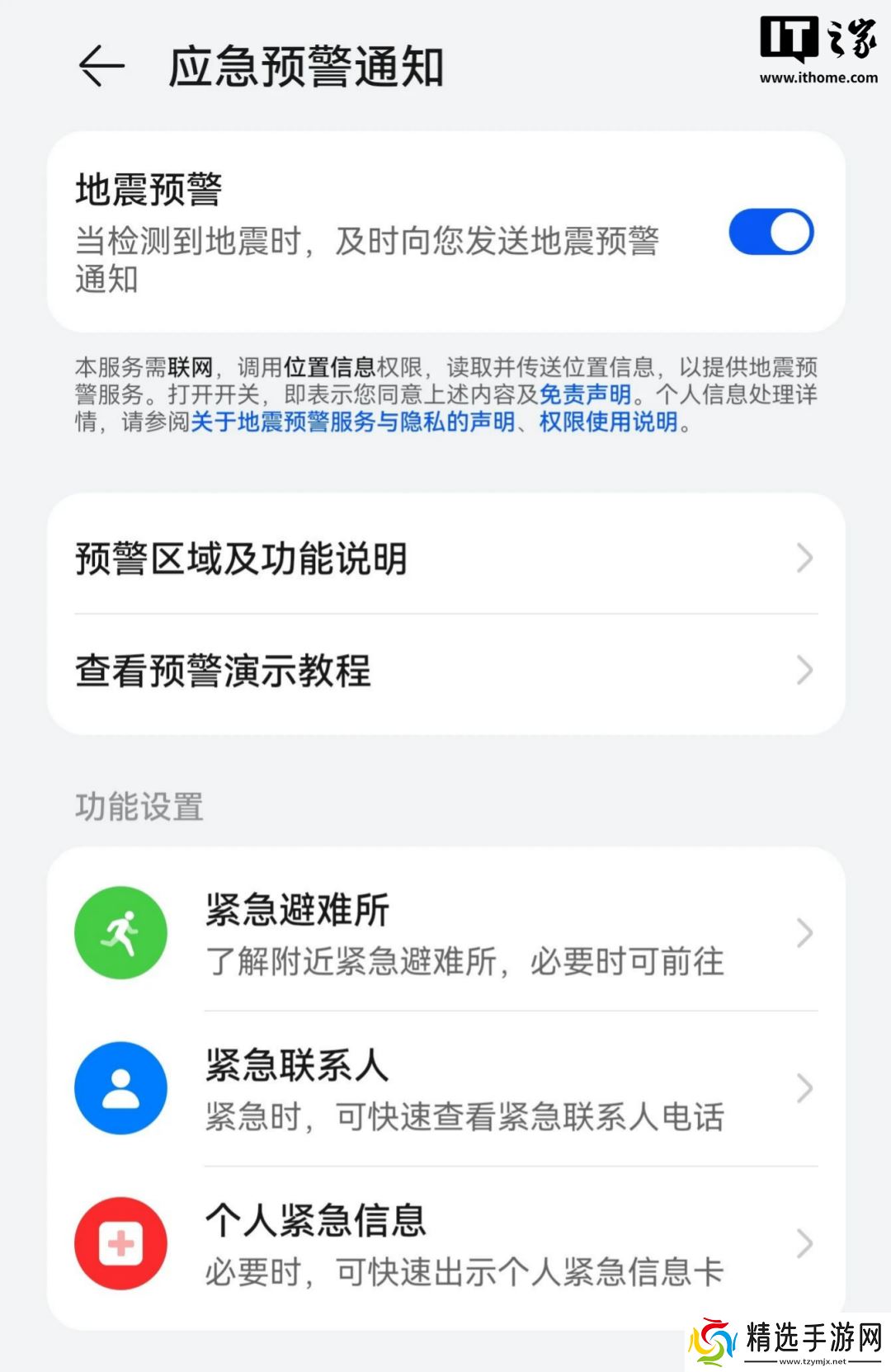Go back from 应急预警通知 page
This screenshot has height=1372, width=891.
(101, 66)
